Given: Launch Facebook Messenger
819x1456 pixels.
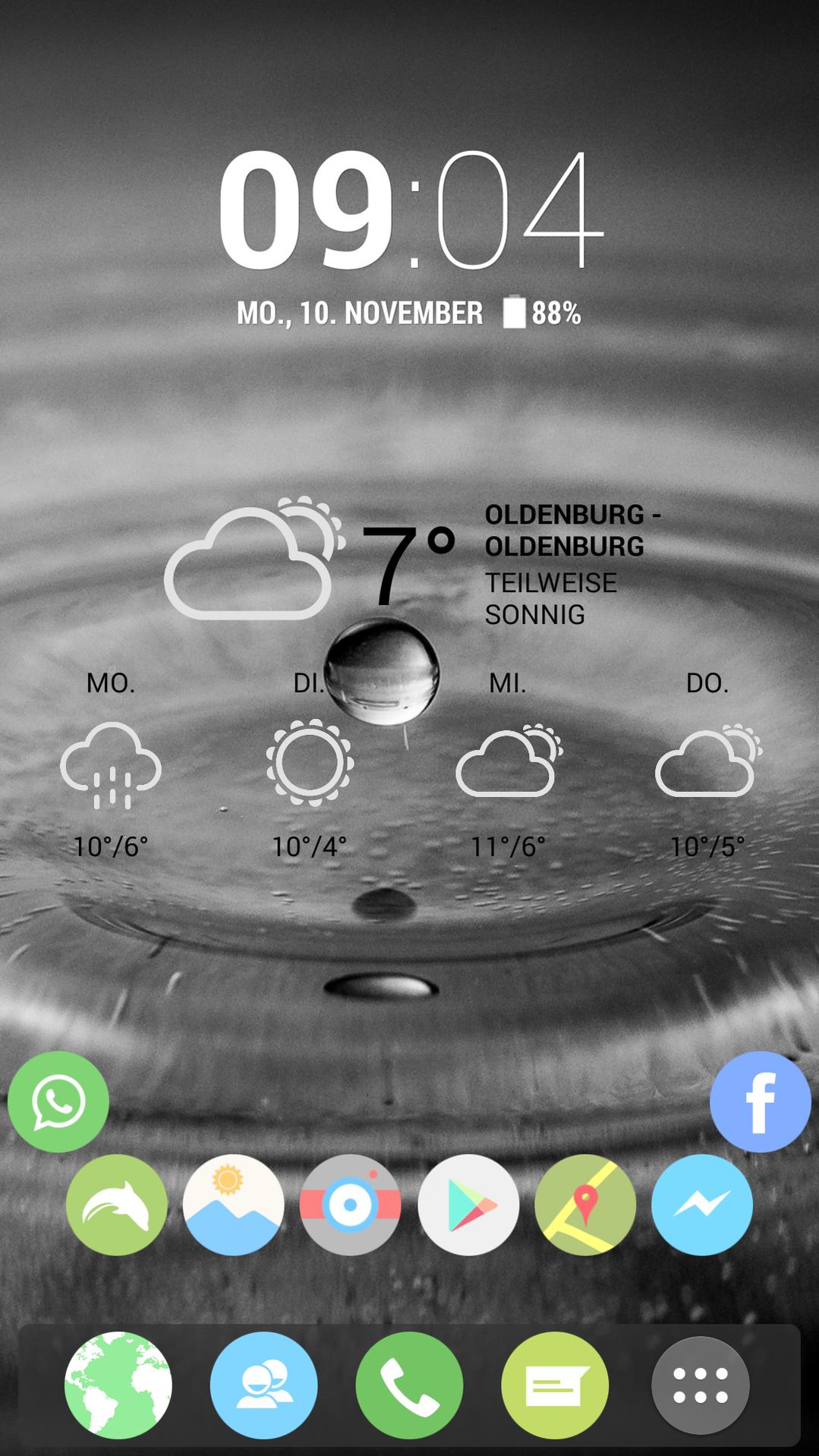Looking at the screenshot, I should coord(702,1205).
